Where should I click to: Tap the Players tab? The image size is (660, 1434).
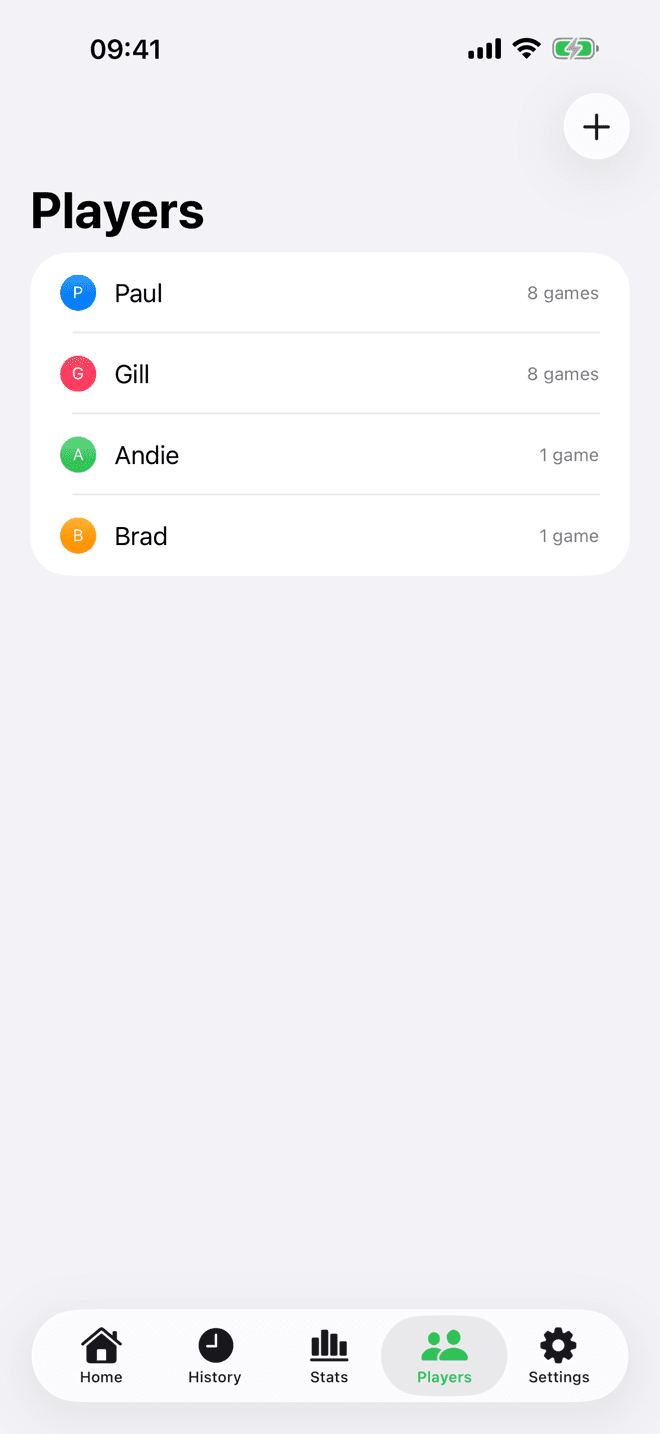444,1356
